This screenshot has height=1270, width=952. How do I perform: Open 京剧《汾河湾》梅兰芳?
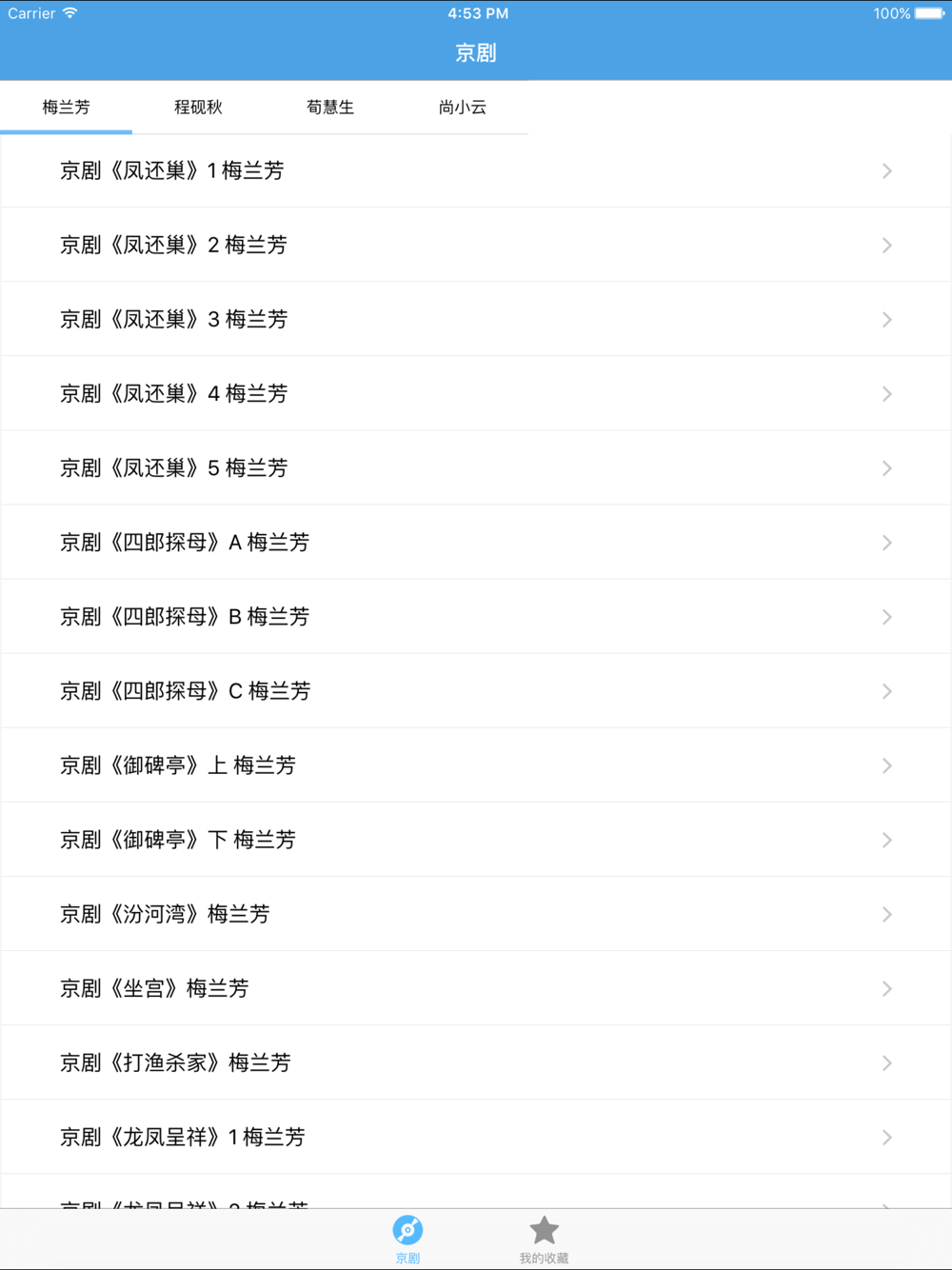pos(476,914)
